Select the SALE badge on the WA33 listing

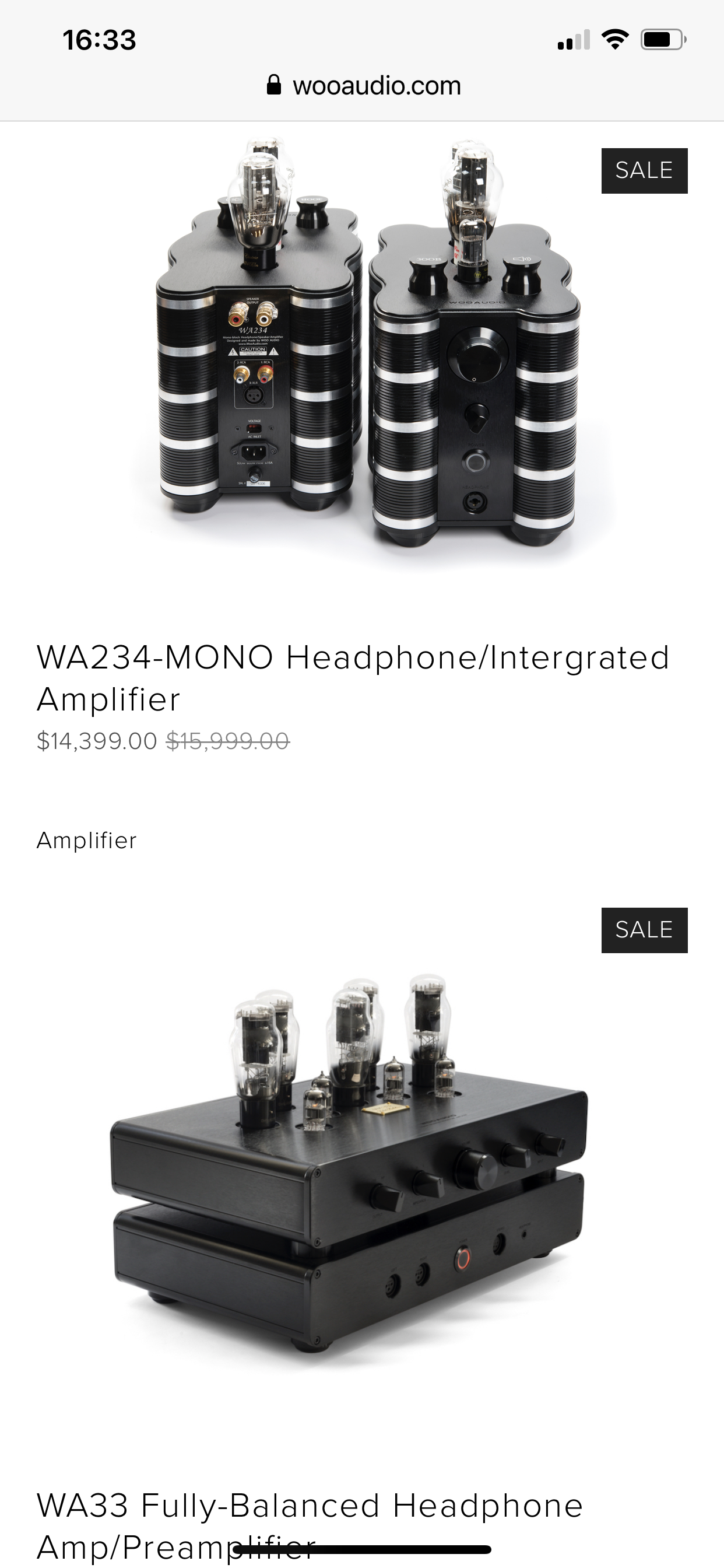pos(644,929)
